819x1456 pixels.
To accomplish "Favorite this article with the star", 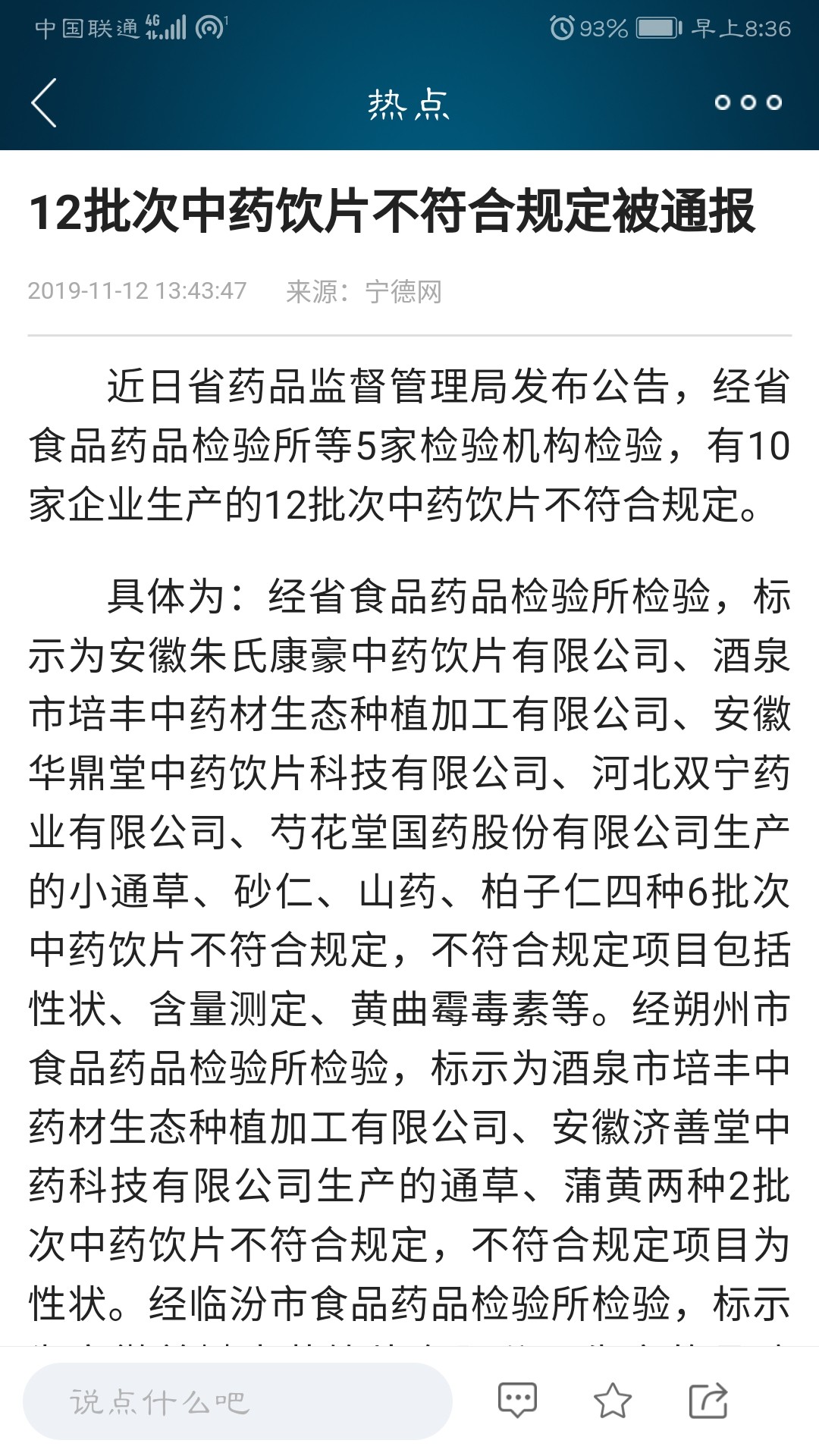I will pyautogui.click(x=612, y=1401).
